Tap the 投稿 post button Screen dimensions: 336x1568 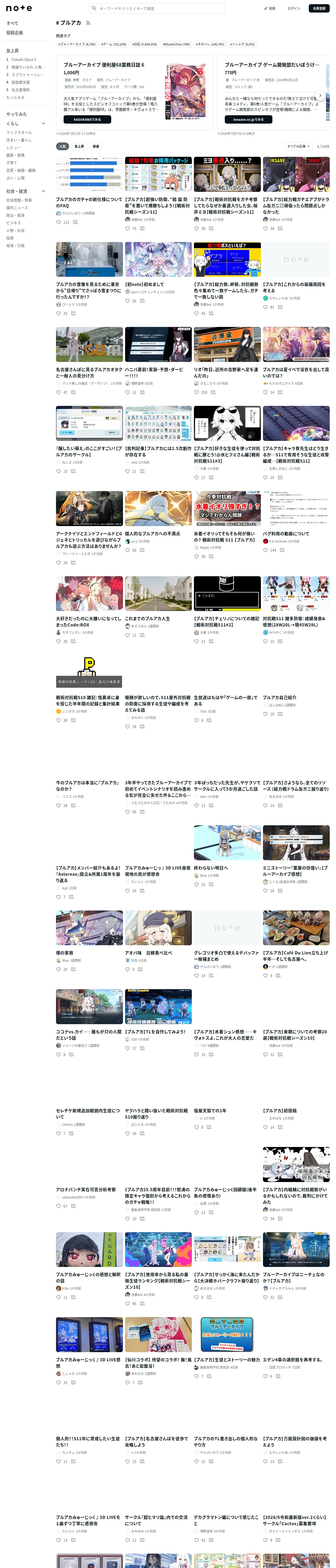coord(270,9)
